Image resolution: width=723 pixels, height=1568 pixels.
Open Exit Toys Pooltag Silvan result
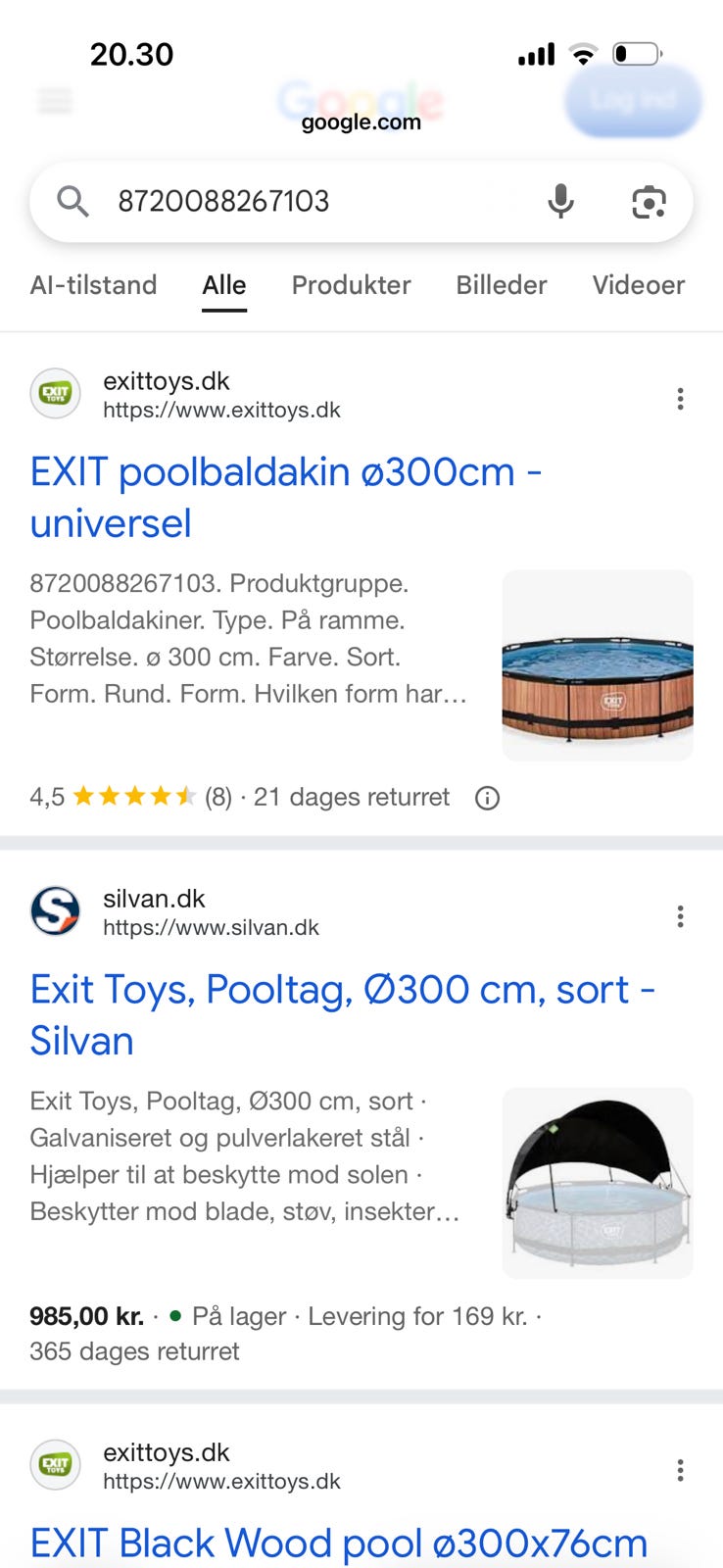click(342, 1015)
